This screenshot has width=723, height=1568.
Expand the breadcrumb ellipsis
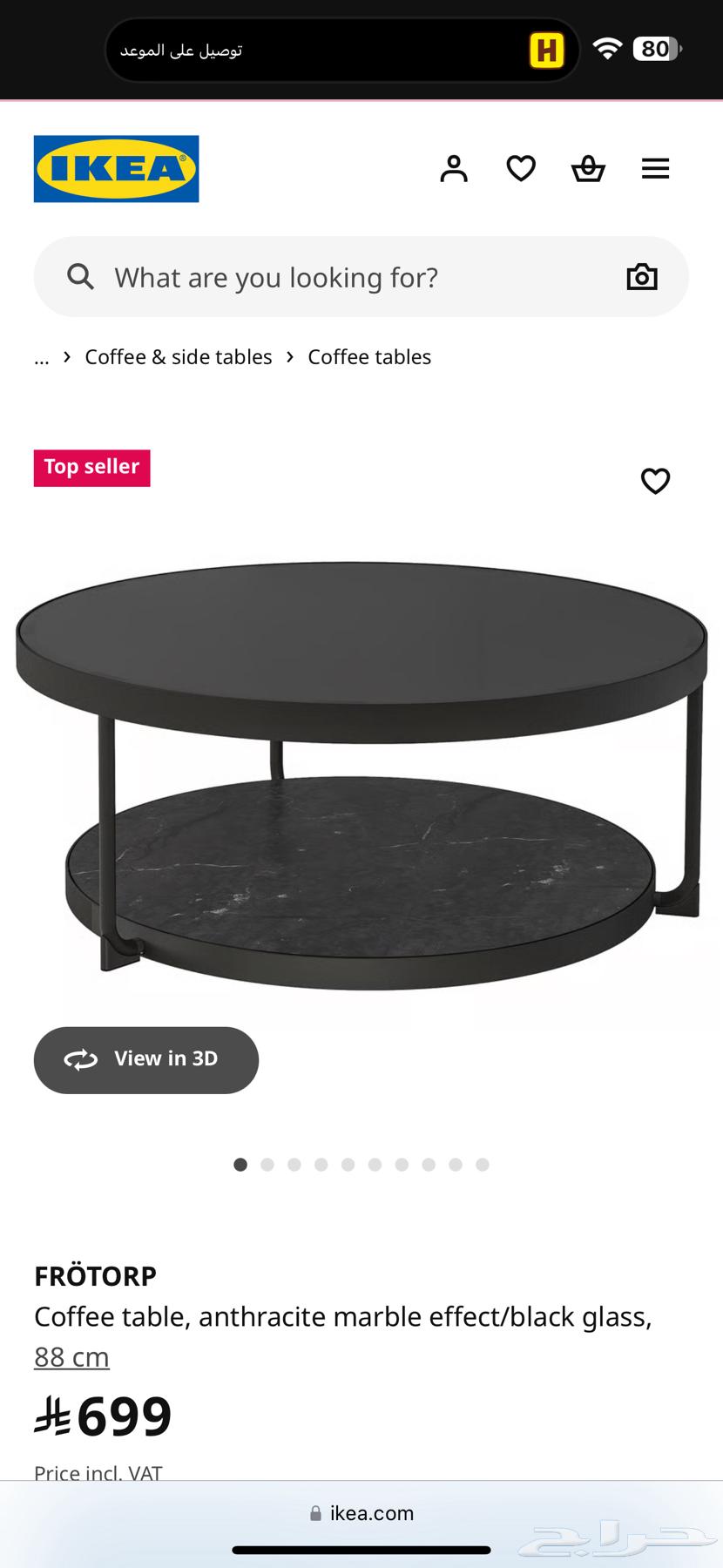(x=42, y=357)
